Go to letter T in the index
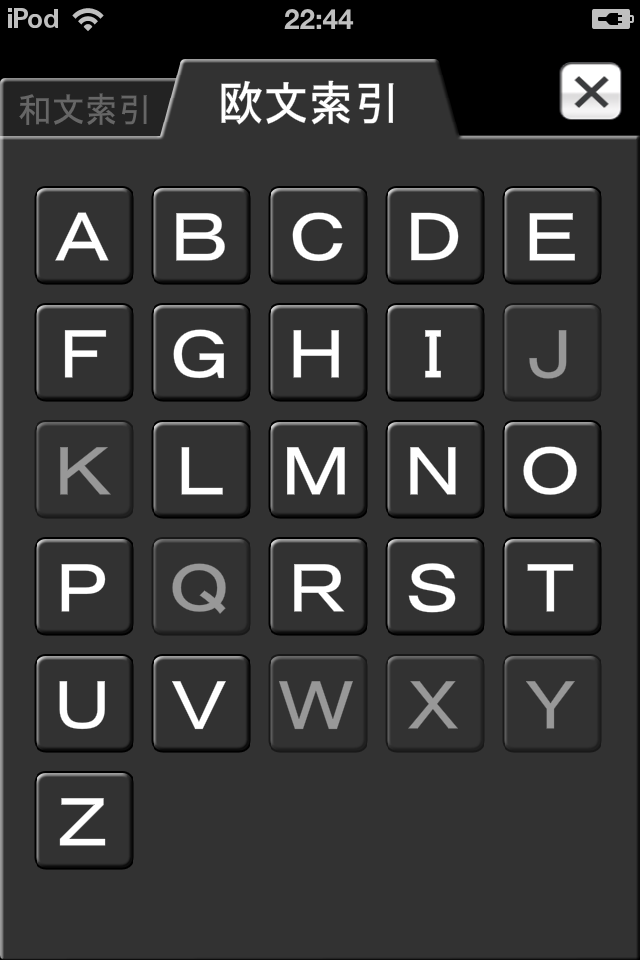Image resolution: width=640 pixels, height=960 pixels. tap(551, 587)
